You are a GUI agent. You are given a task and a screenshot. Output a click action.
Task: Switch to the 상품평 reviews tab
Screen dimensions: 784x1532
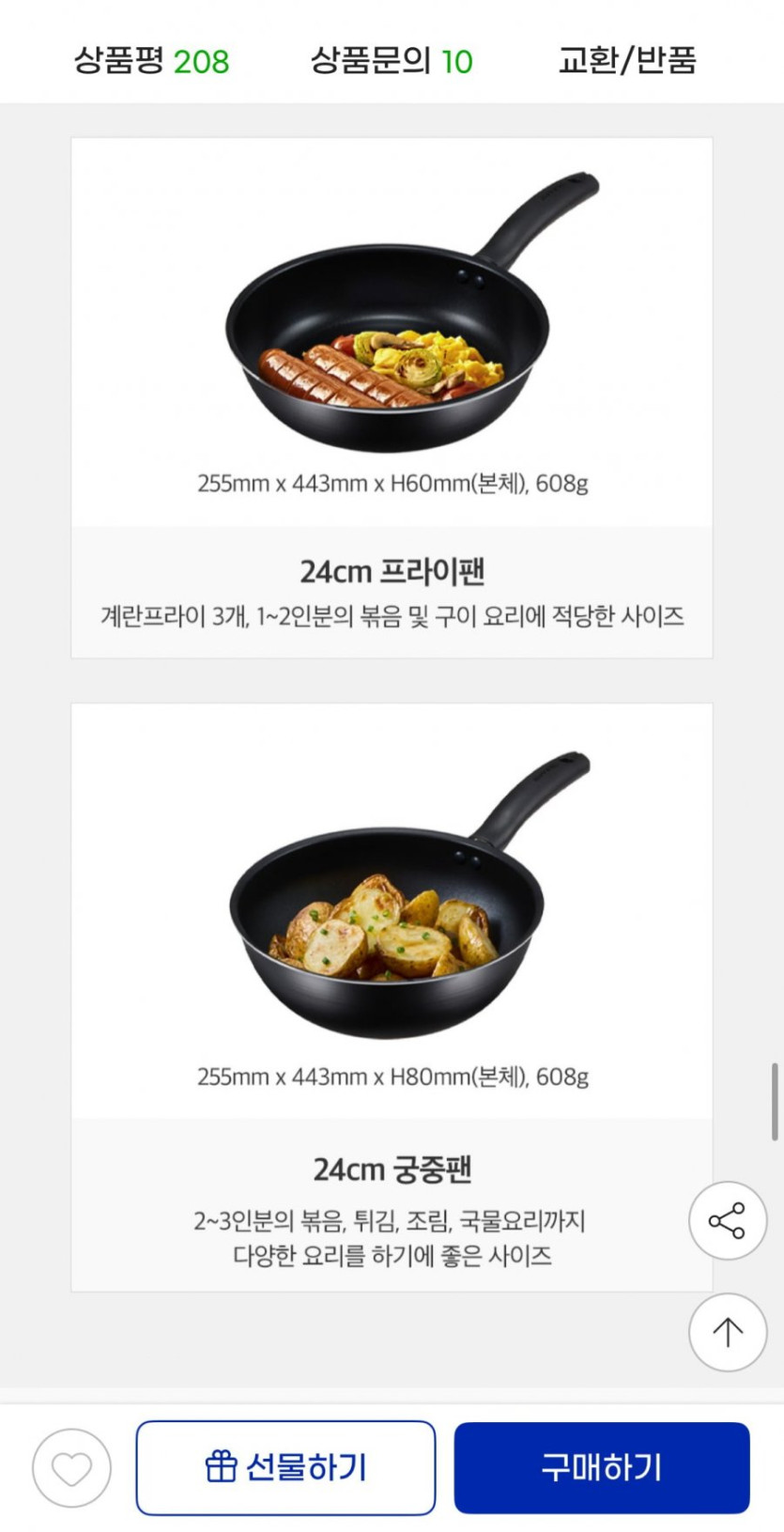click(151, 61)
